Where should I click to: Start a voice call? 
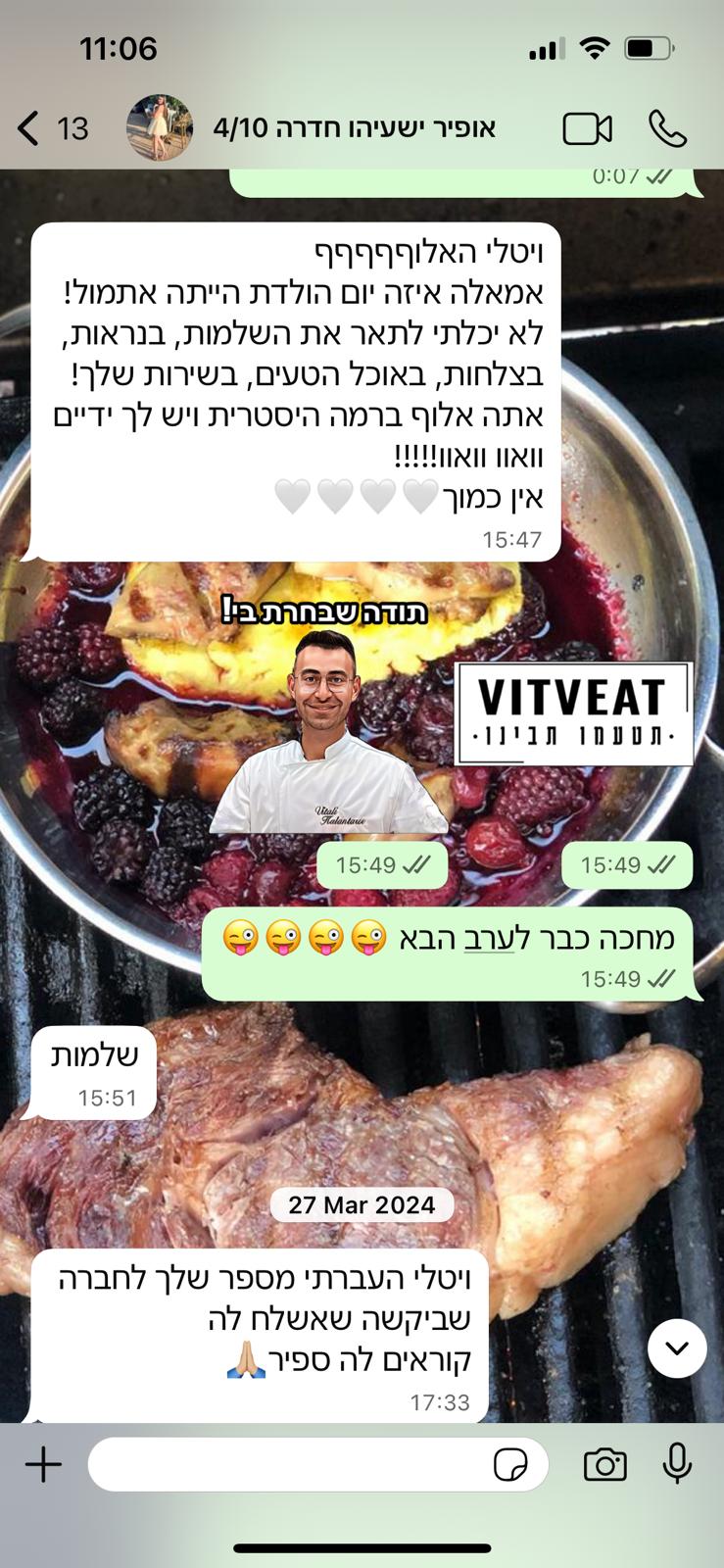(667, 128)
